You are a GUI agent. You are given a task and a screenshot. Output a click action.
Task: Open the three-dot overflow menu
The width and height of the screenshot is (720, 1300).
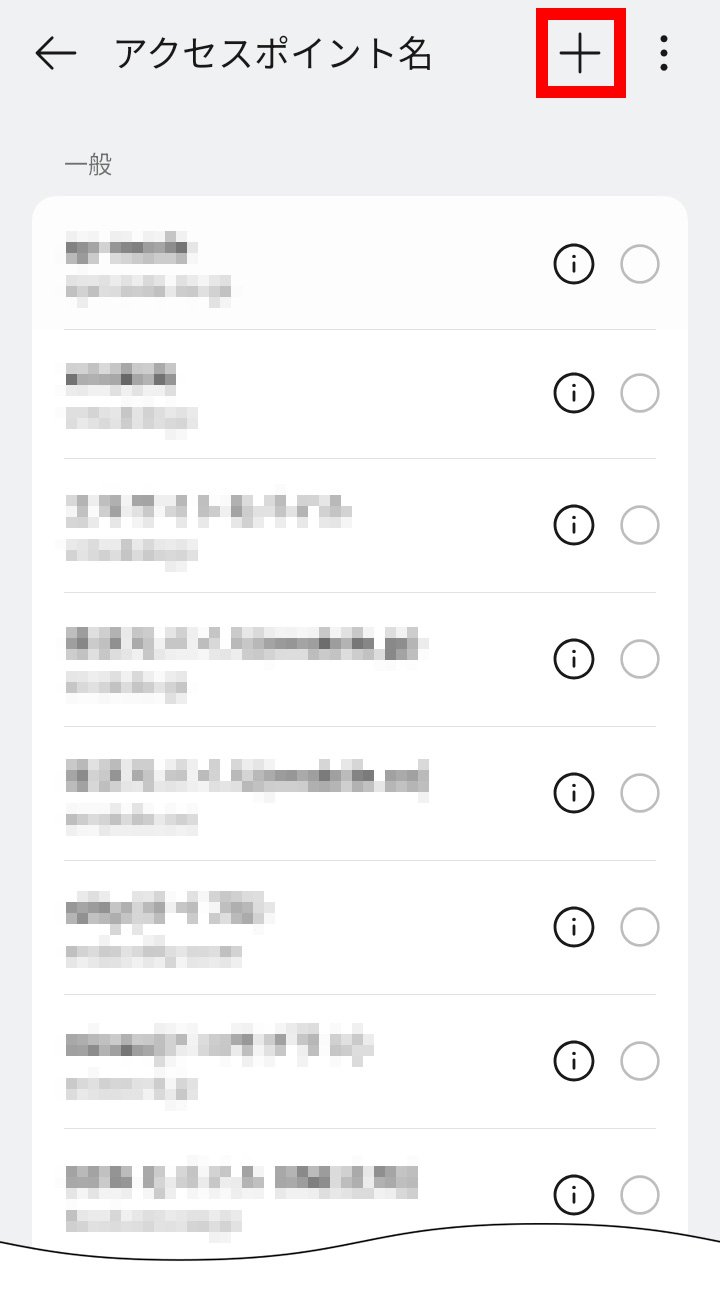tap(664, 54)
